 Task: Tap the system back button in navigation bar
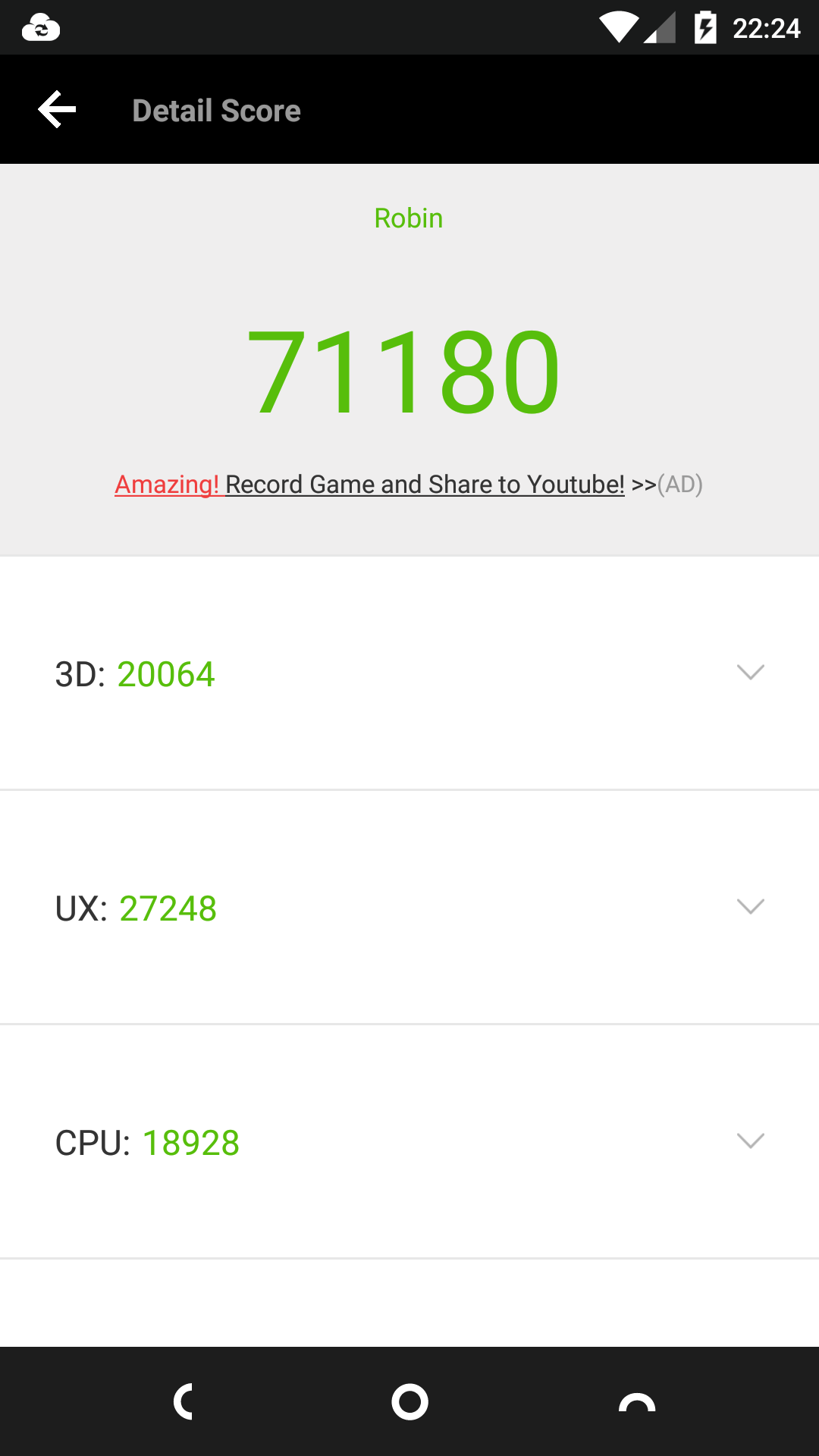pos(184,1401)
